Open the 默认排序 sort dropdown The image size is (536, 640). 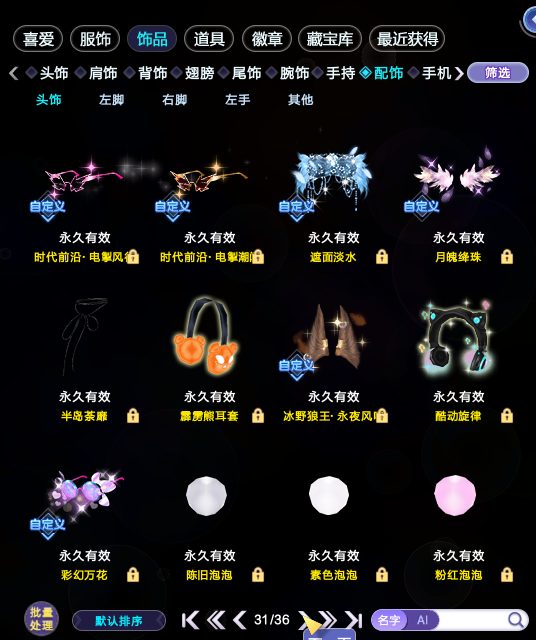point(119,621)
